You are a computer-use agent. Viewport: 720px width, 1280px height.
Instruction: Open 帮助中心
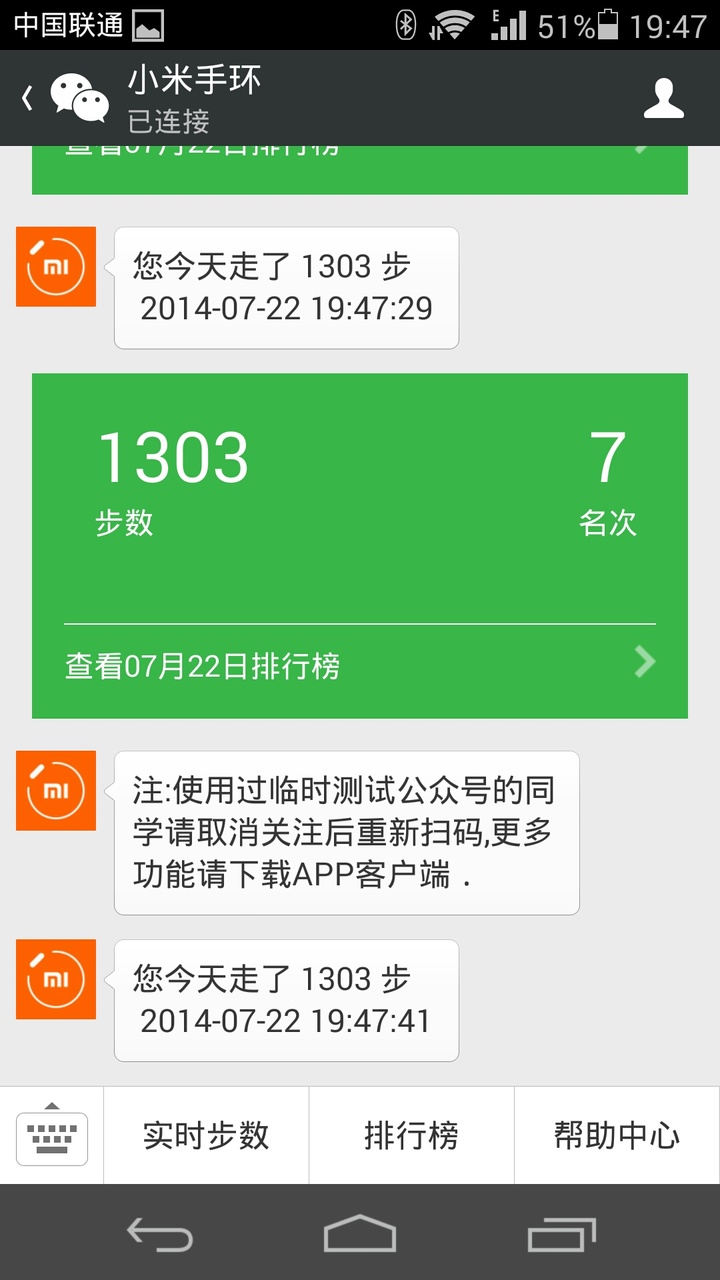[x=617, y=1135]
